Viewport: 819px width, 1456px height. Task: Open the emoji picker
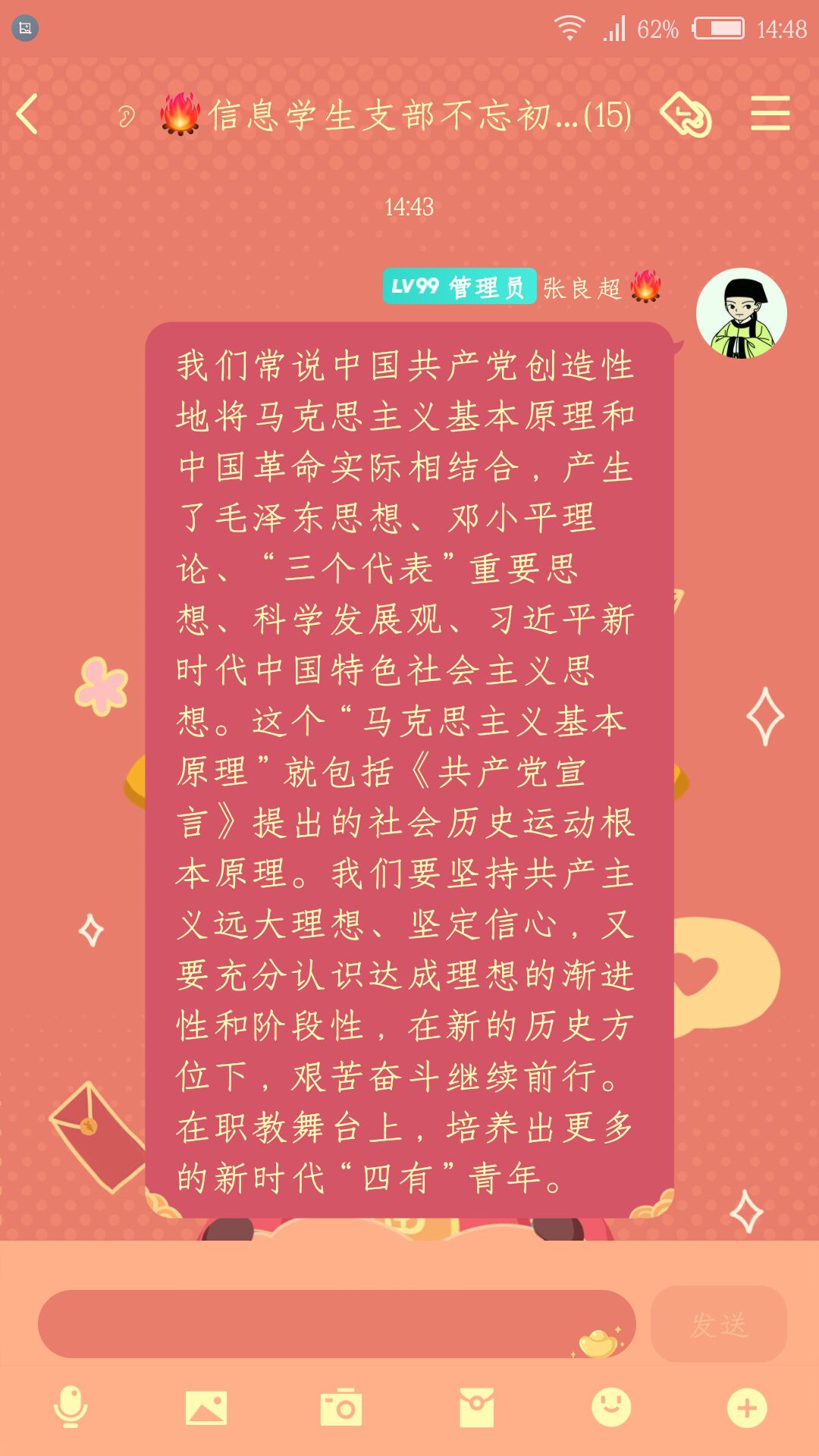[x=611, y=1407]
